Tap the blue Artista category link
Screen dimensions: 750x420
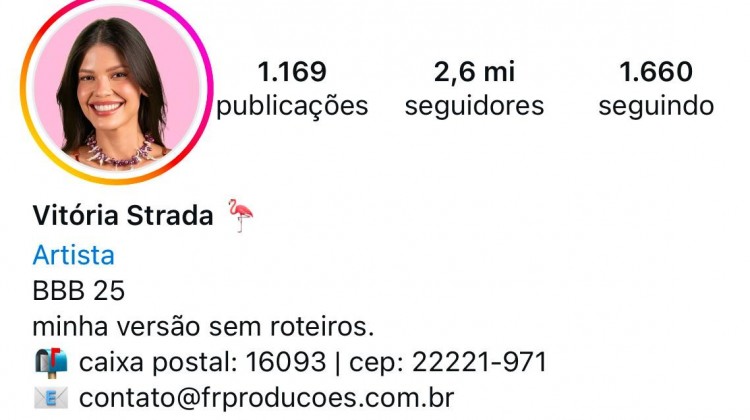(x=73, y=255)
